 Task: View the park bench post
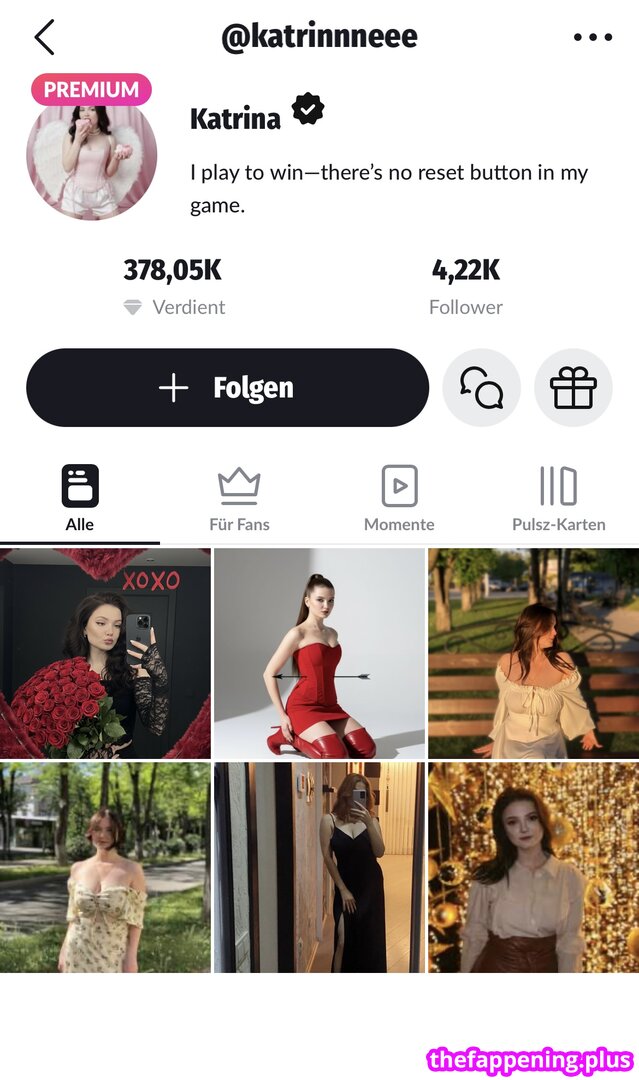pyautogui.click(x=533, y=653)
